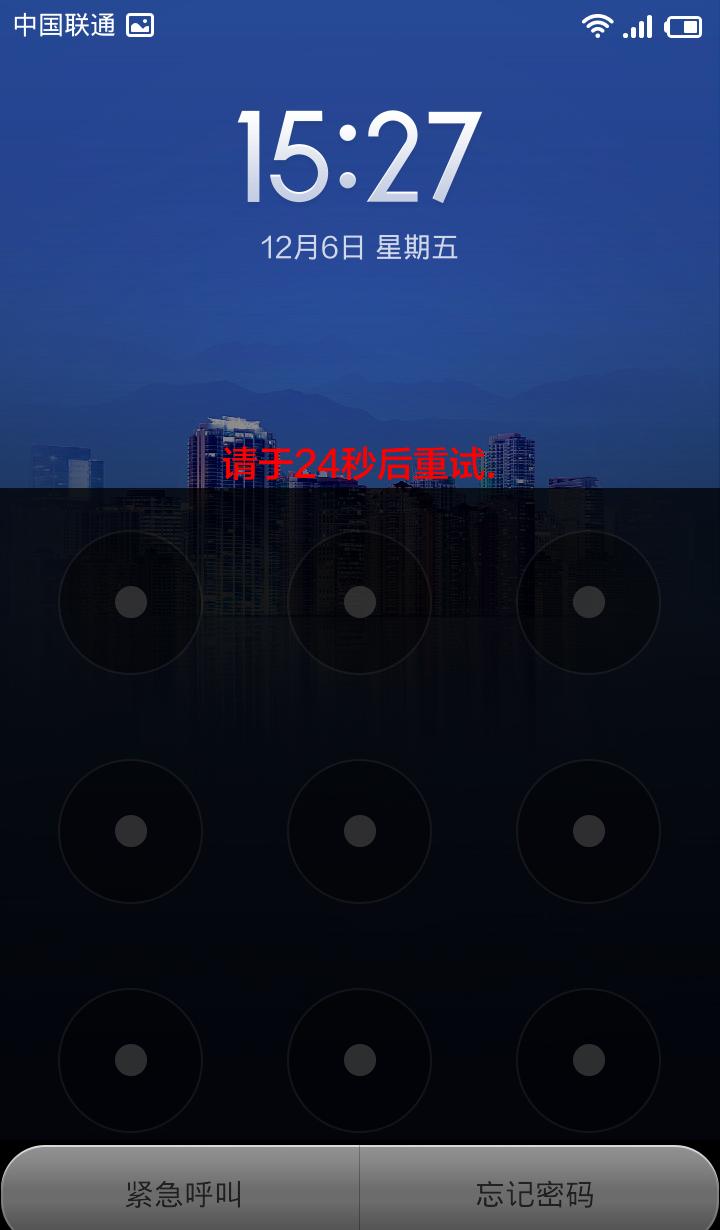Screen dimensions: 720x1230
Task: Touch the top-right pattern dot
Action: 589,602
